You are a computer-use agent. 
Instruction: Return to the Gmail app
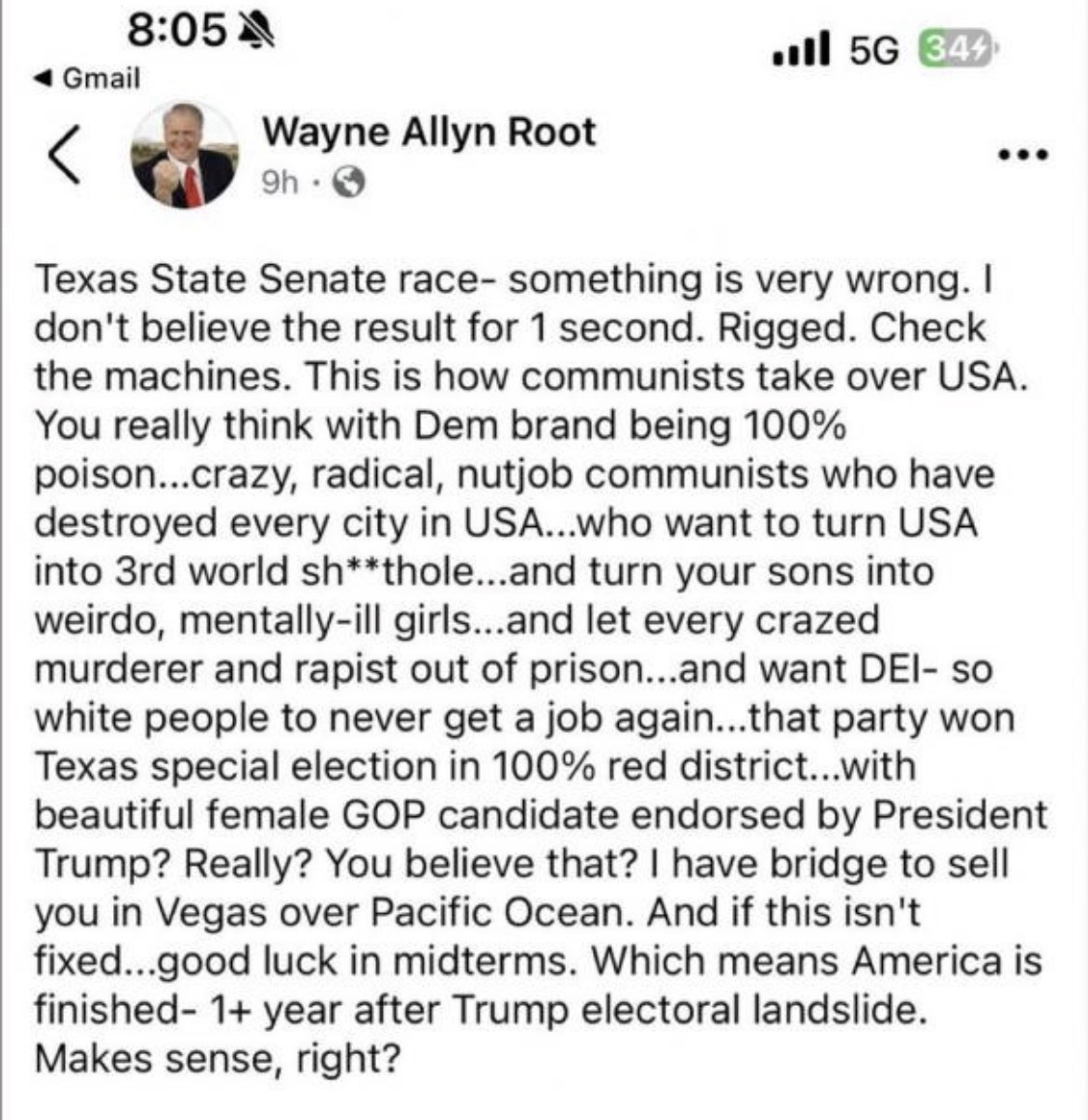pos(89,77)
